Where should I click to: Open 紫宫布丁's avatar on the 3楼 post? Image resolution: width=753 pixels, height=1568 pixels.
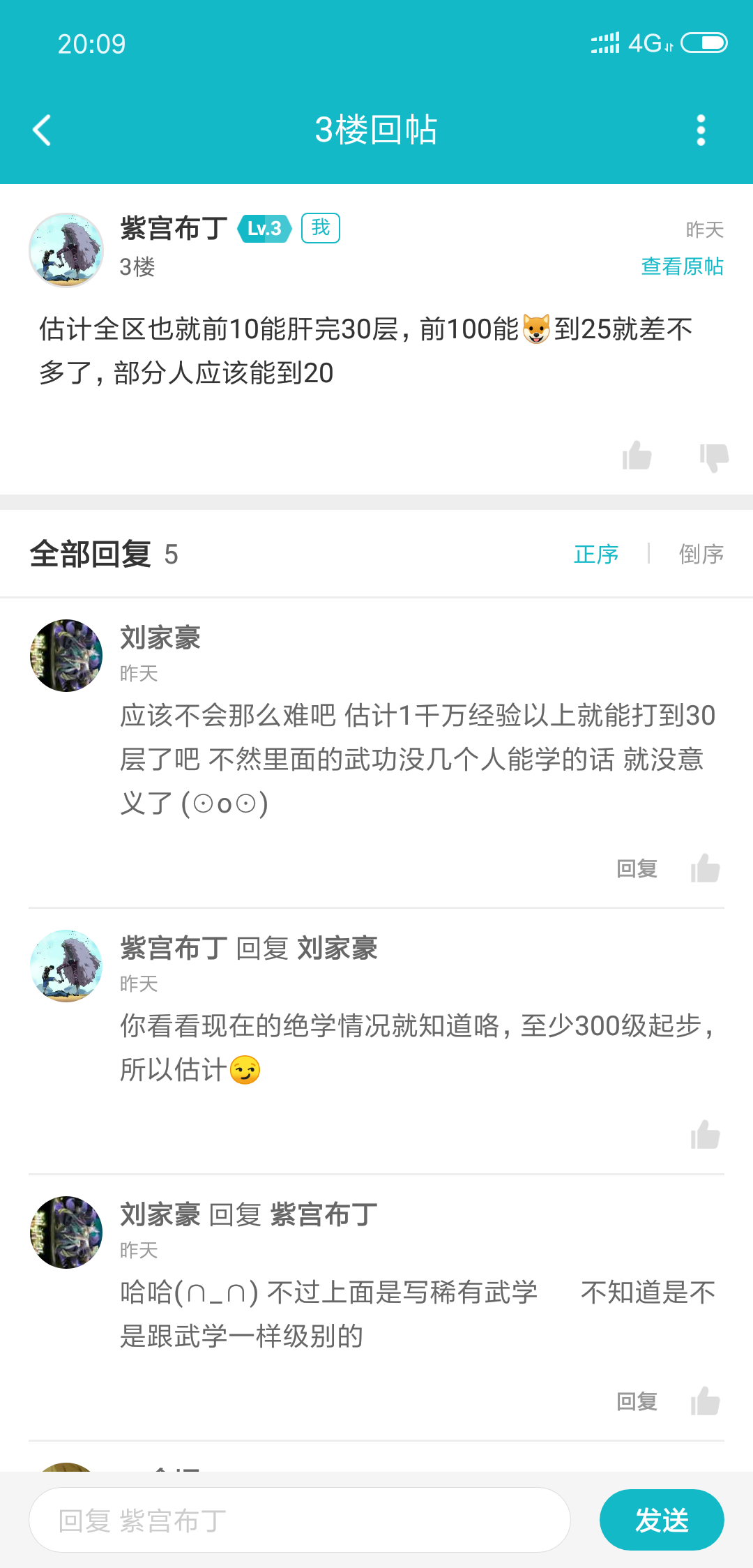point(66,250)
